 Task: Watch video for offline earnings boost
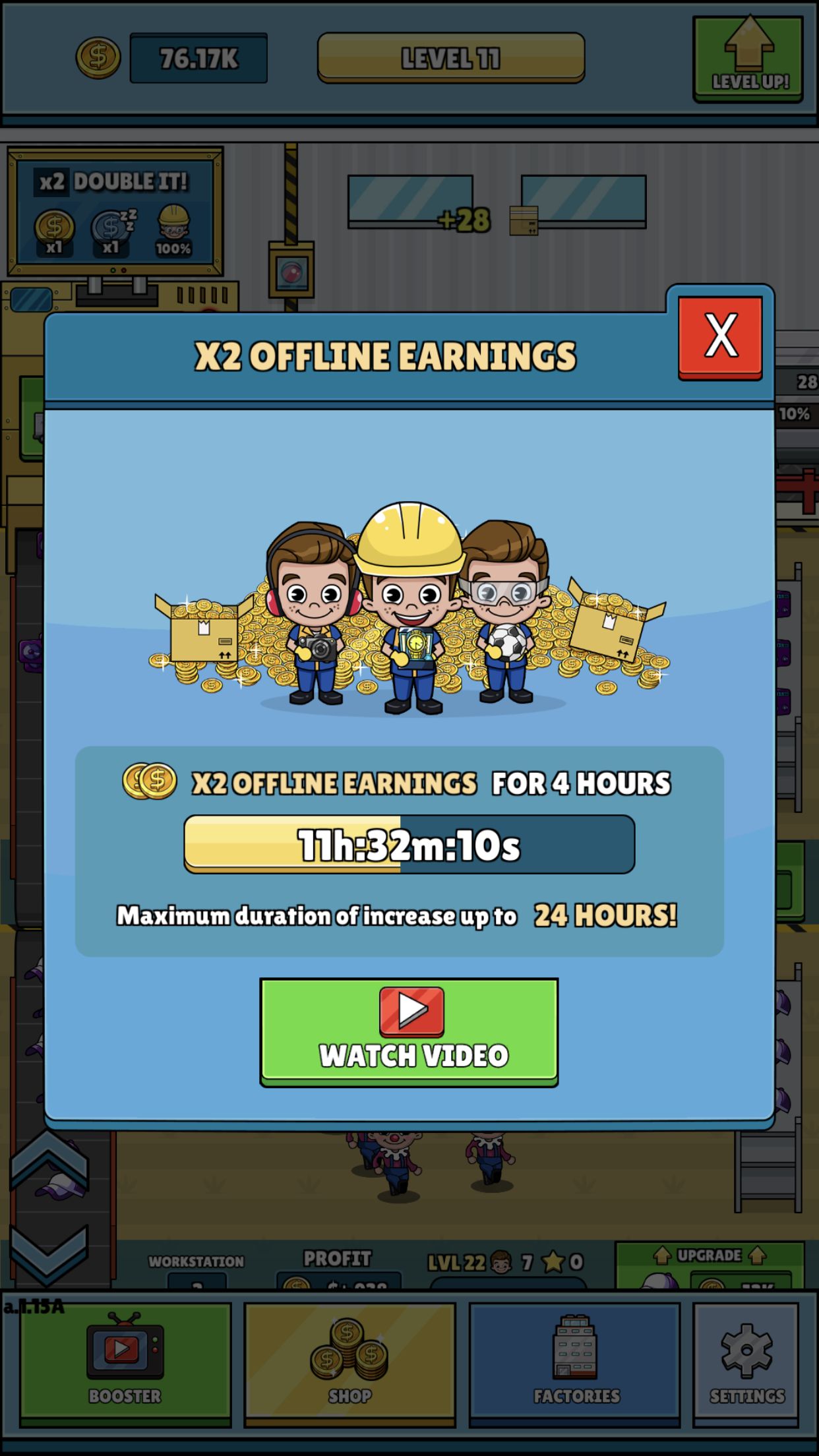tap(409, 1031)
